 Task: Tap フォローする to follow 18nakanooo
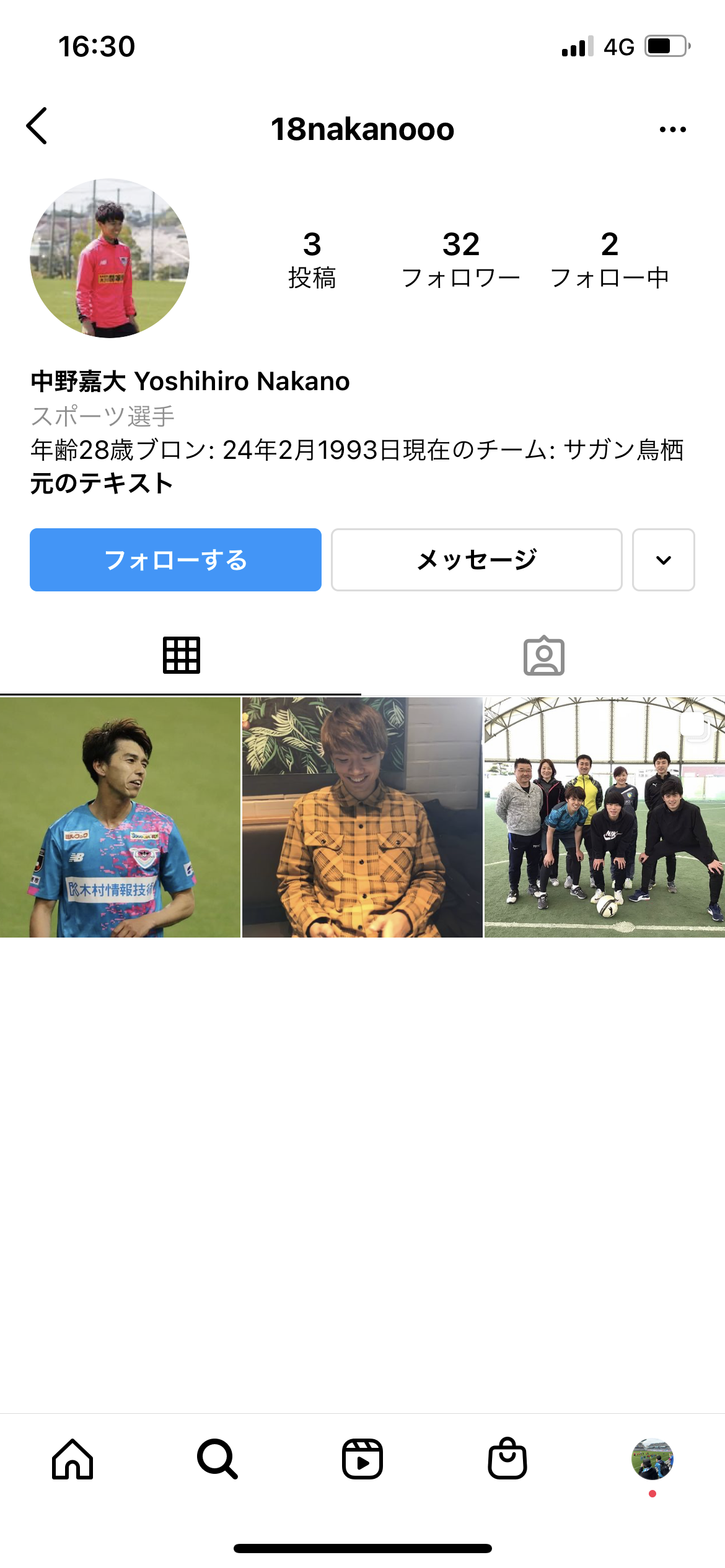[175, 560]
